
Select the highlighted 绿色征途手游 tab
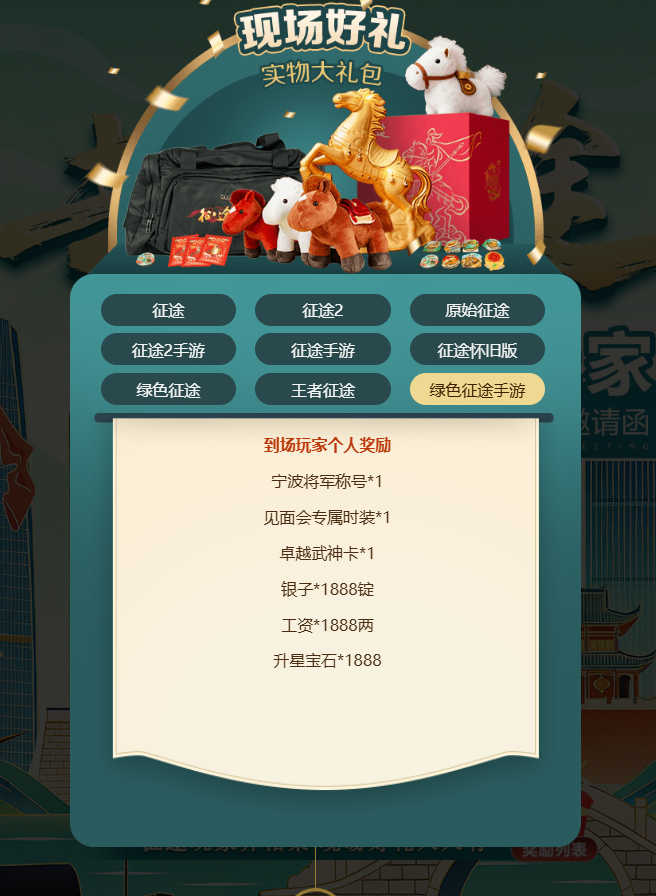point(477,390)
